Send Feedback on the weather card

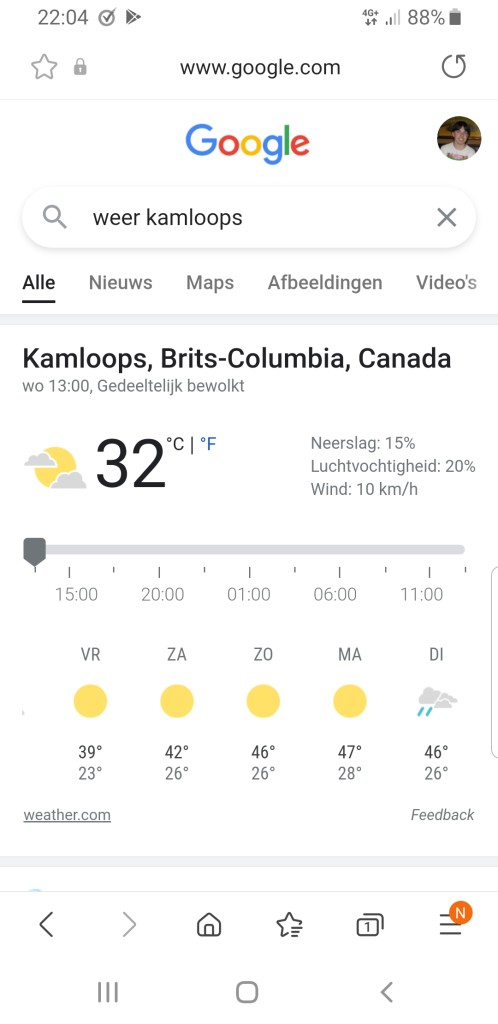[x=443, y=815]
